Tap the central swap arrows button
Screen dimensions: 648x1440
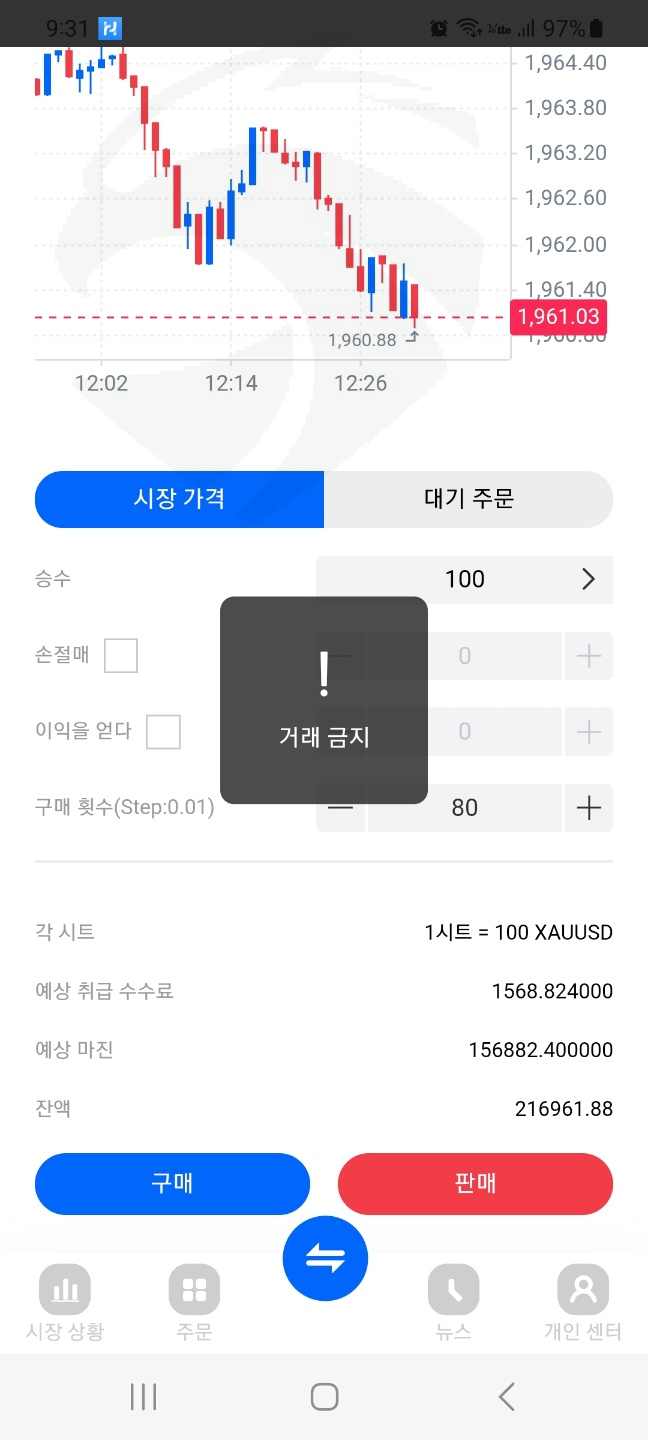click(x=325, y=1259)
